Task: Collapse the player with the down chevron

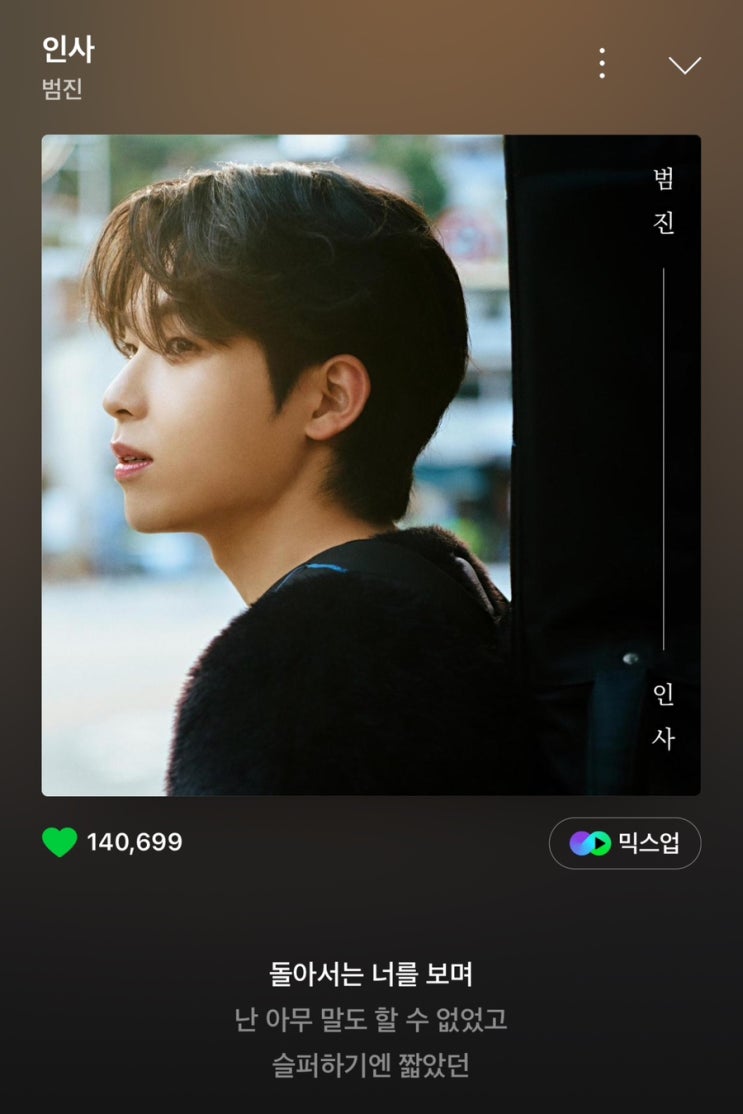Action: (685, 65)
